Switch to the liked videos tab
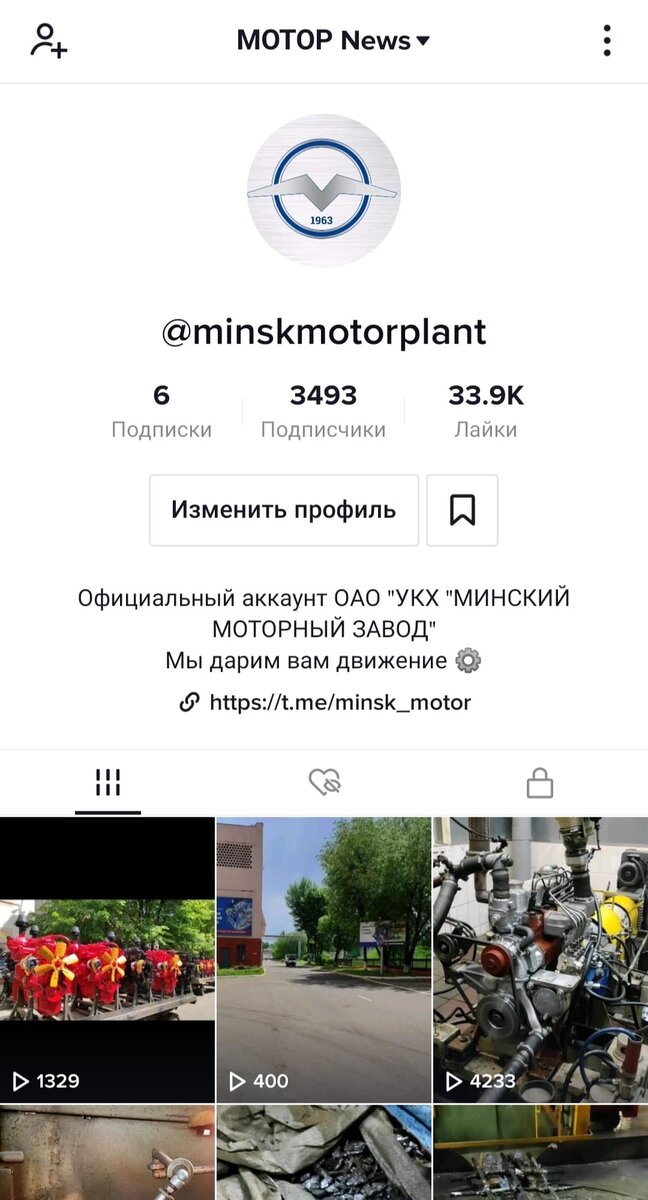The width and height of the screenshot is (648, 1200). tap(324, 783)
